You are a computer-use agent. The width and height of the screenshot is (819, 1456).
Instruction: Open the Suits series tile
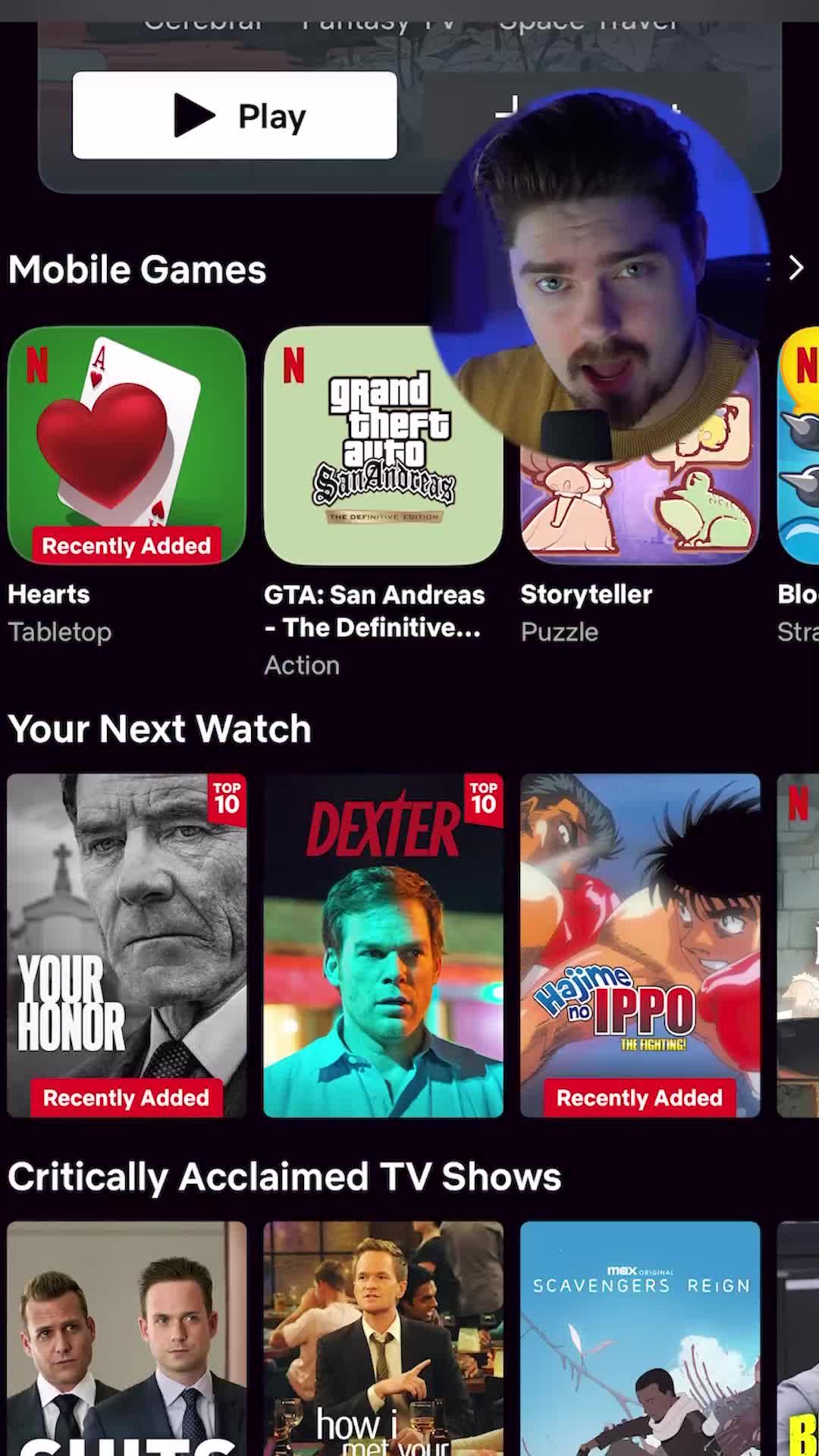[127, 1338]
